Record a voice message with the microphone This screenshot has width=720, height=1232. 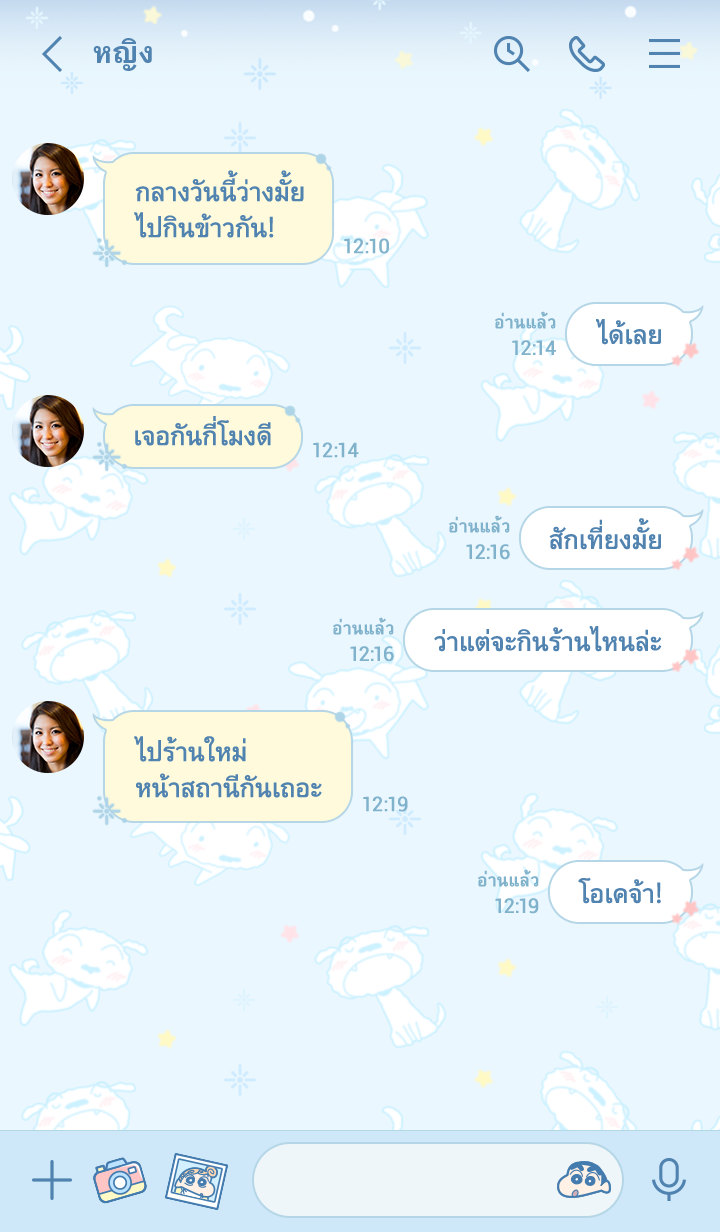point(668,1181)
